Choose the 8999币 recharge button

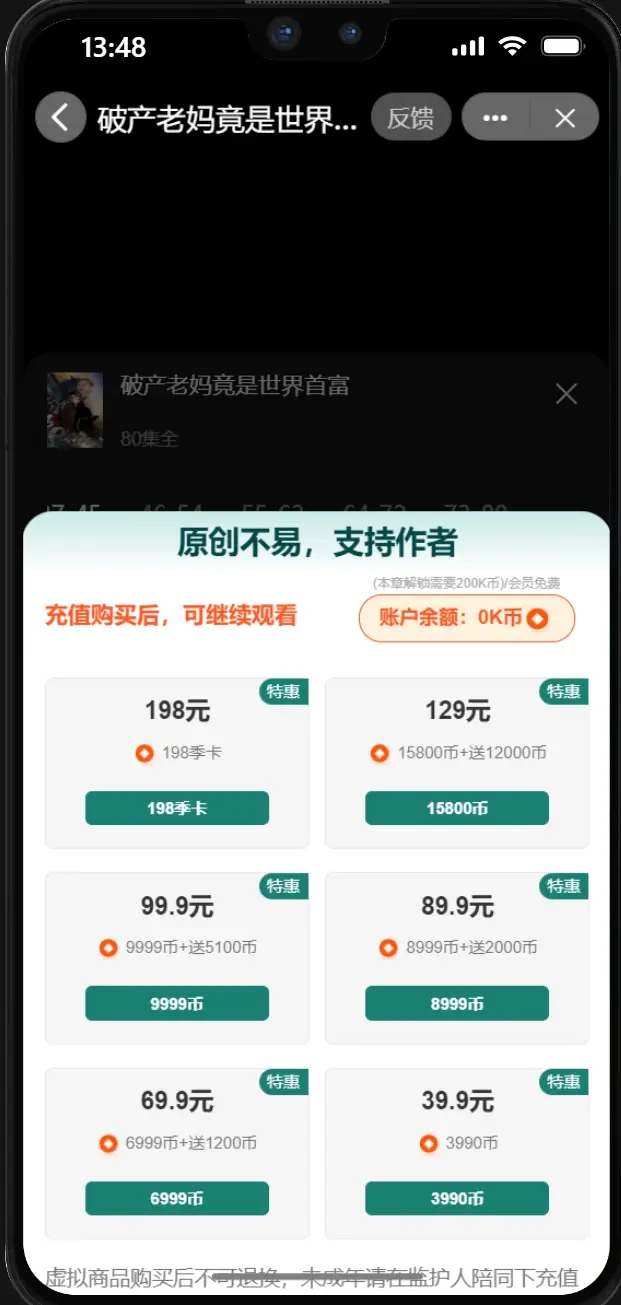[457, 1003]
